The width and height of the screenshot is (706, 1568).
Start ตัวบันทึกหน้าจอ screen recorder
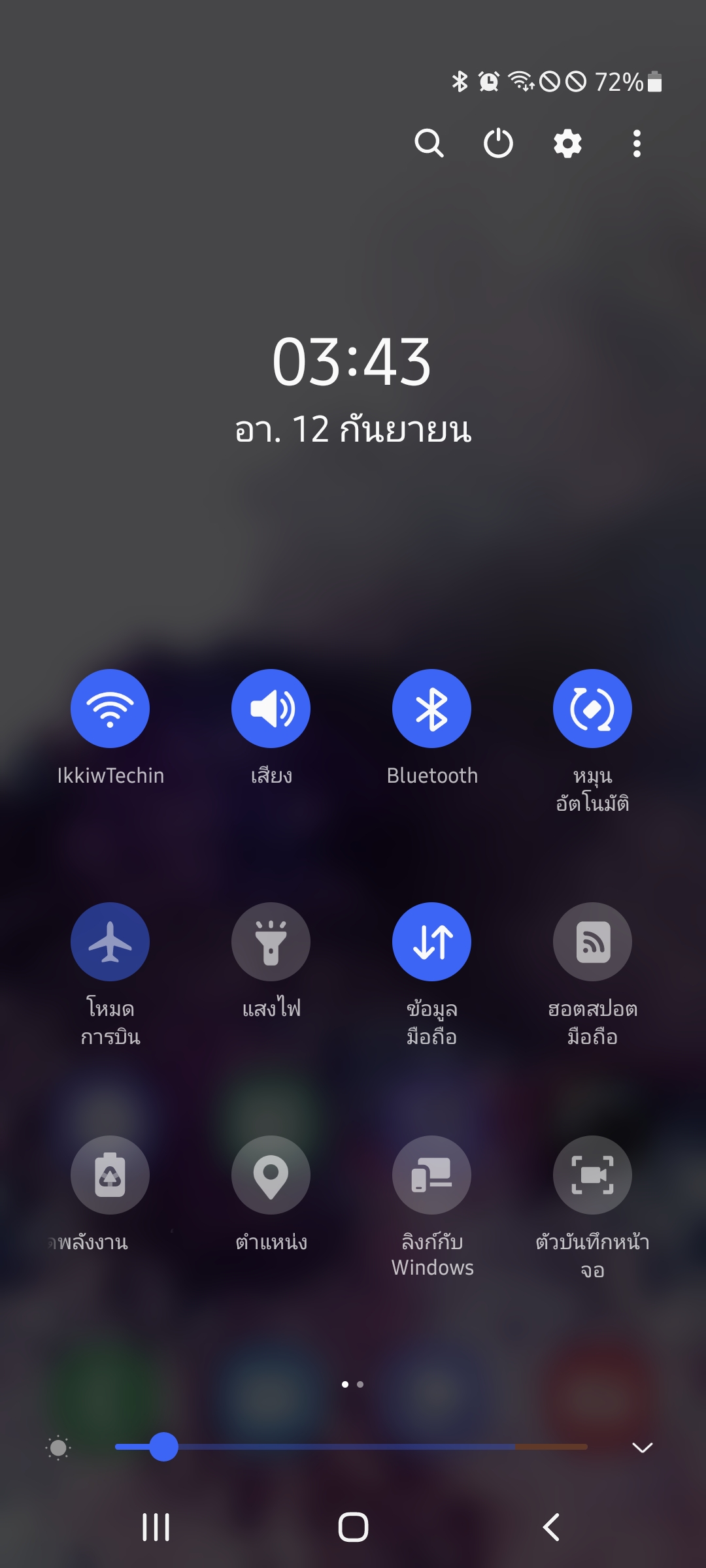tap(592, 1175)
